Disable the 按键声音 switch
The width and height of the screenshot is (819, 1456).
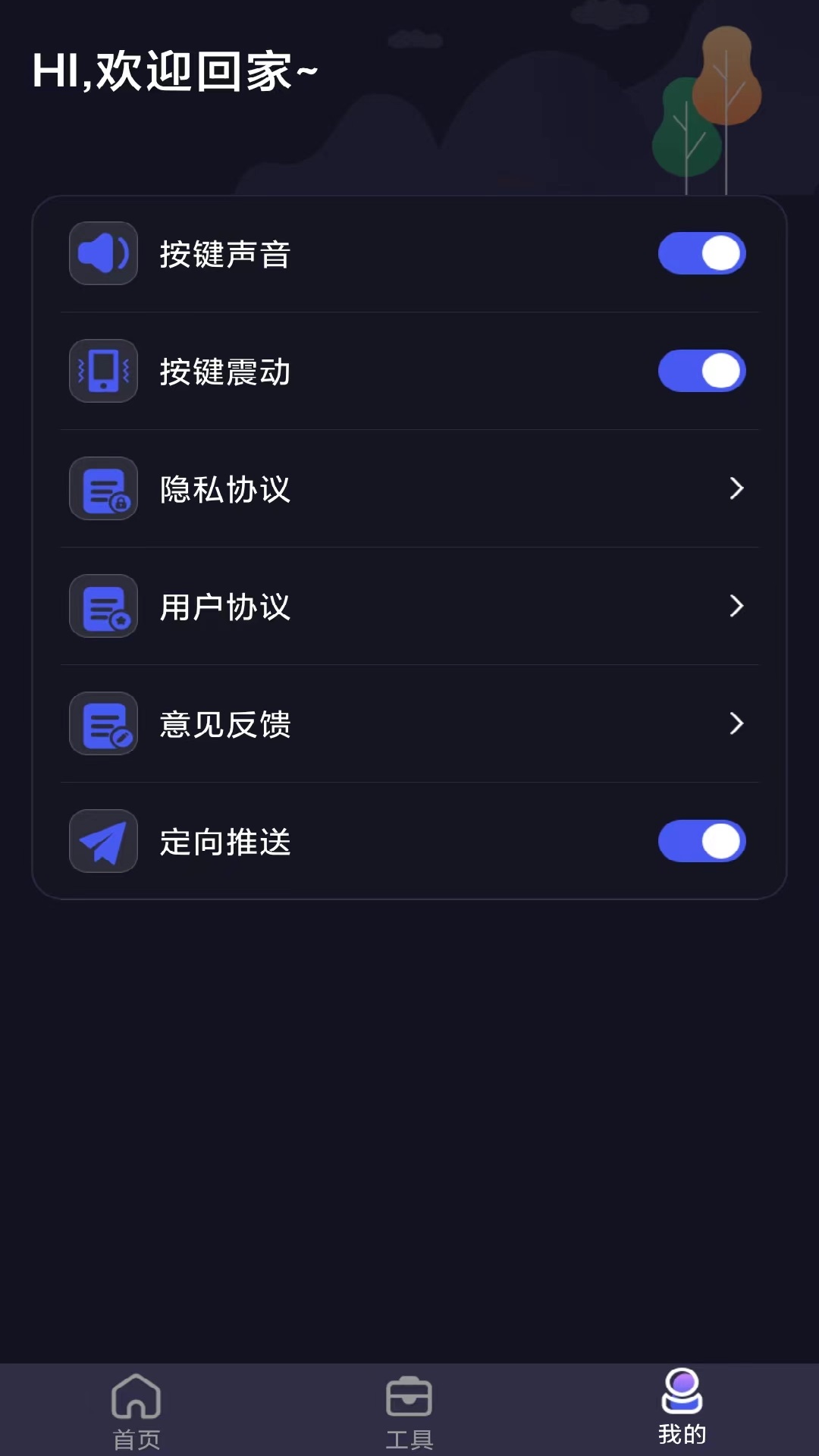tap(701, 253)
